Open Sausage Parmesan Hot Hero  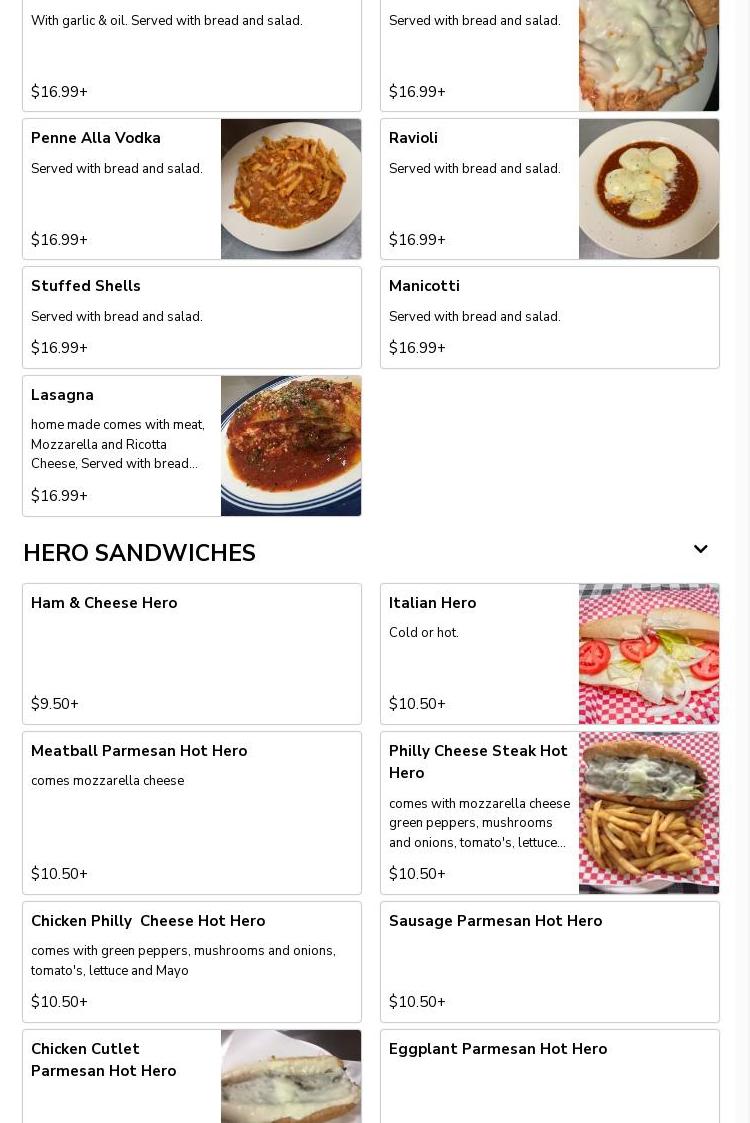[x=549, y=962]
